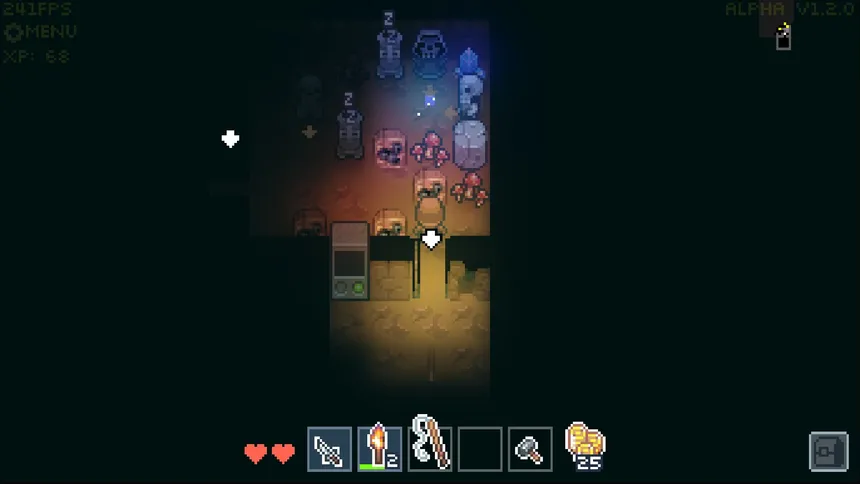
Task: Select the cane item slot
Action: click(x=430, y=446)
